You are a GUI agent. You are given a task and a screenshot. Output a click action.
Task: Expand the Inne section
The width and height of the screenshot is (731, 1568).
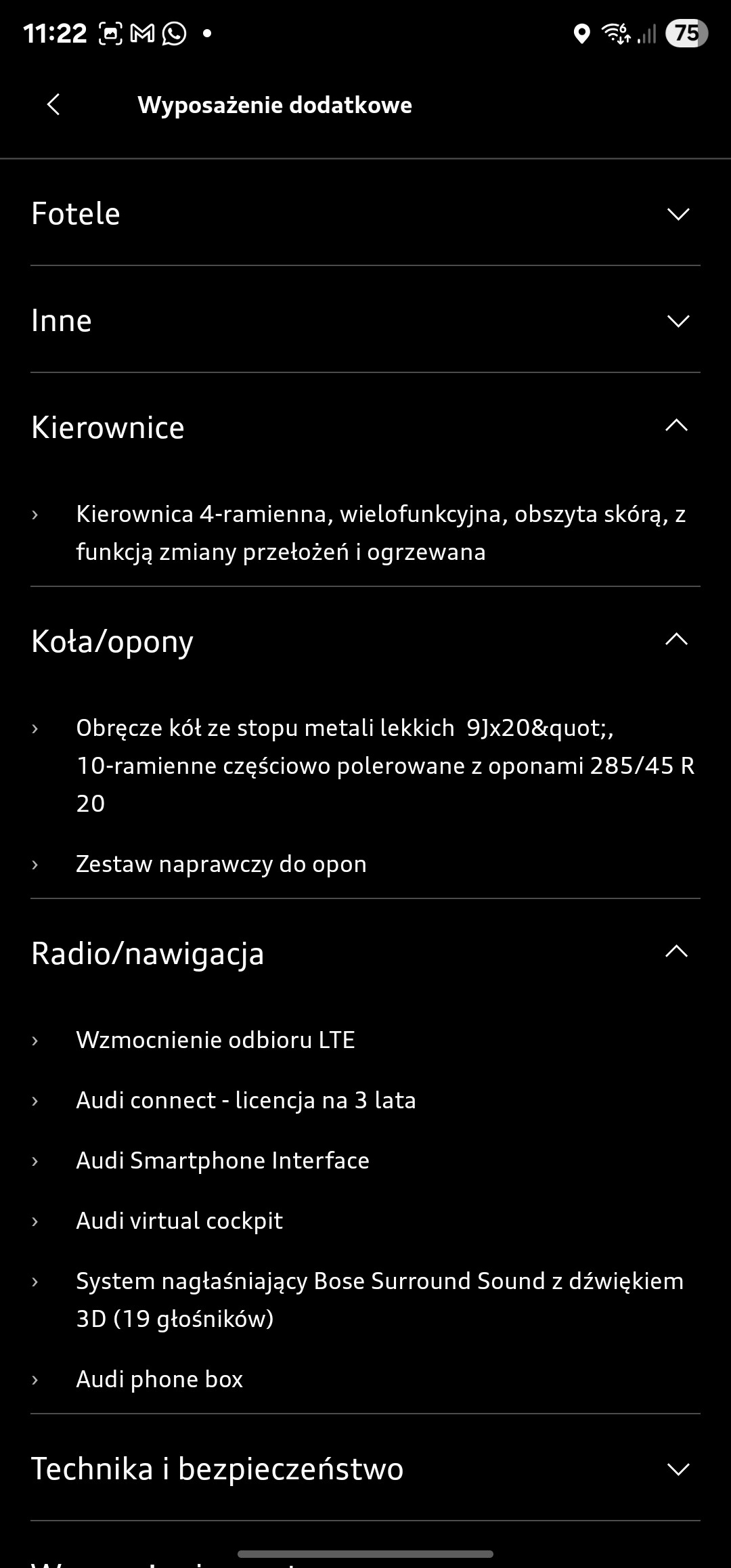point(365,320)
